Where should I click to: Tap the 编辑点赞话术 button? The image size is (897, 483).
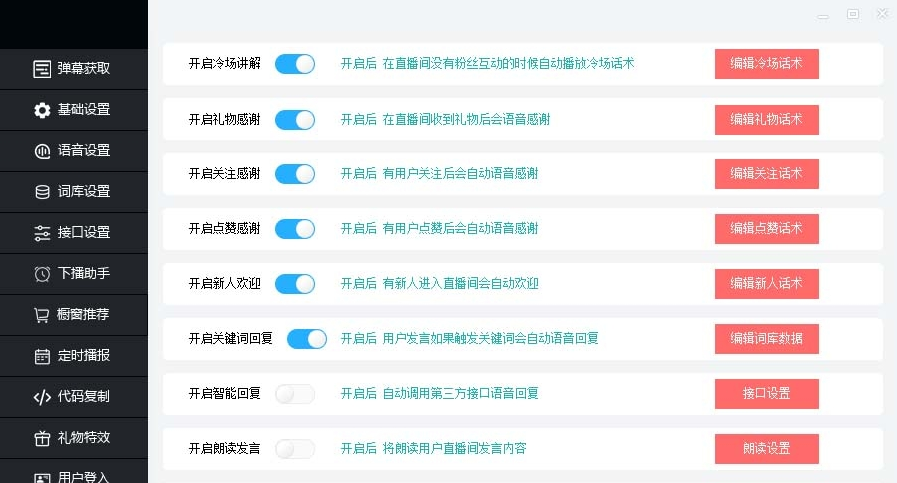[766, 229]
